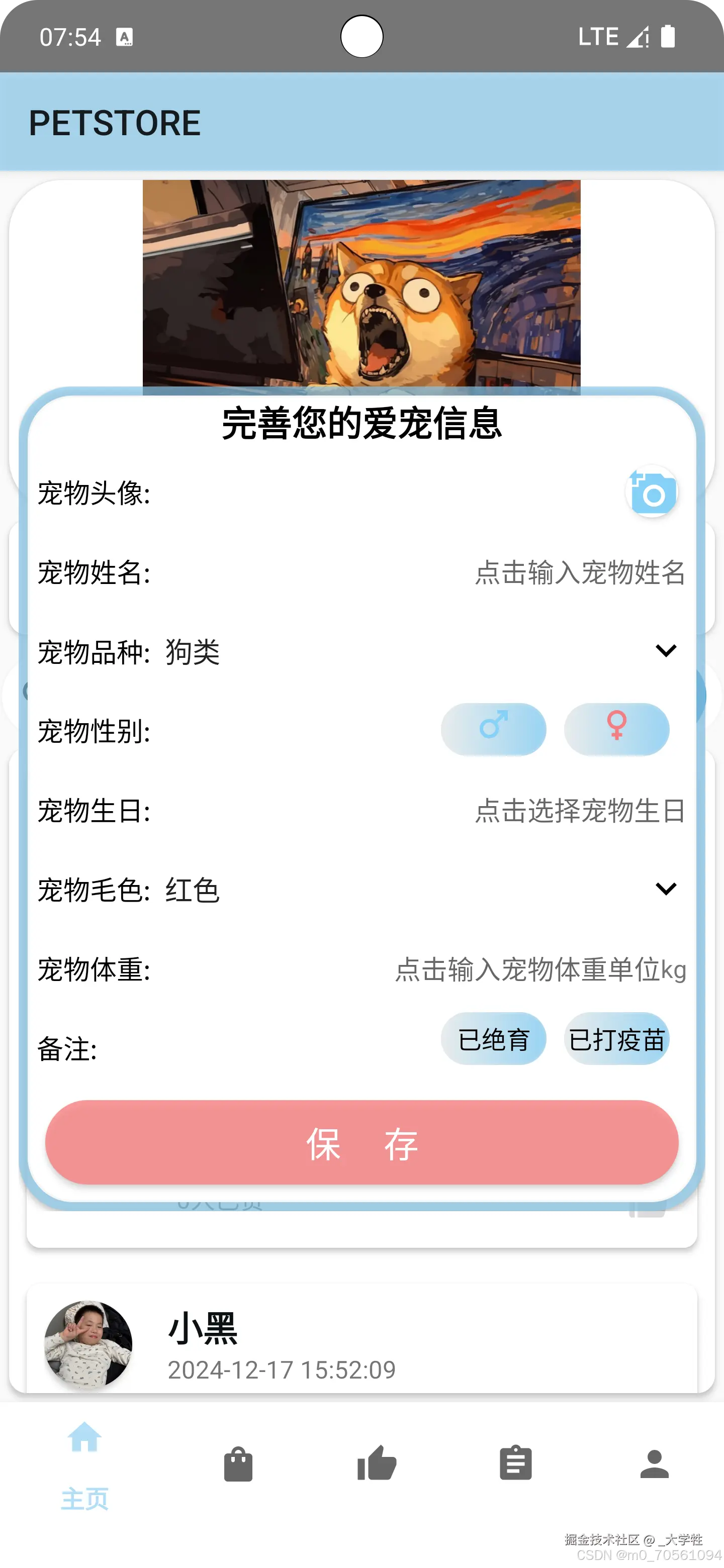
Task: Expand the 宠物毛色 dropdown showing 红色
Action: [x=665, y=889]
